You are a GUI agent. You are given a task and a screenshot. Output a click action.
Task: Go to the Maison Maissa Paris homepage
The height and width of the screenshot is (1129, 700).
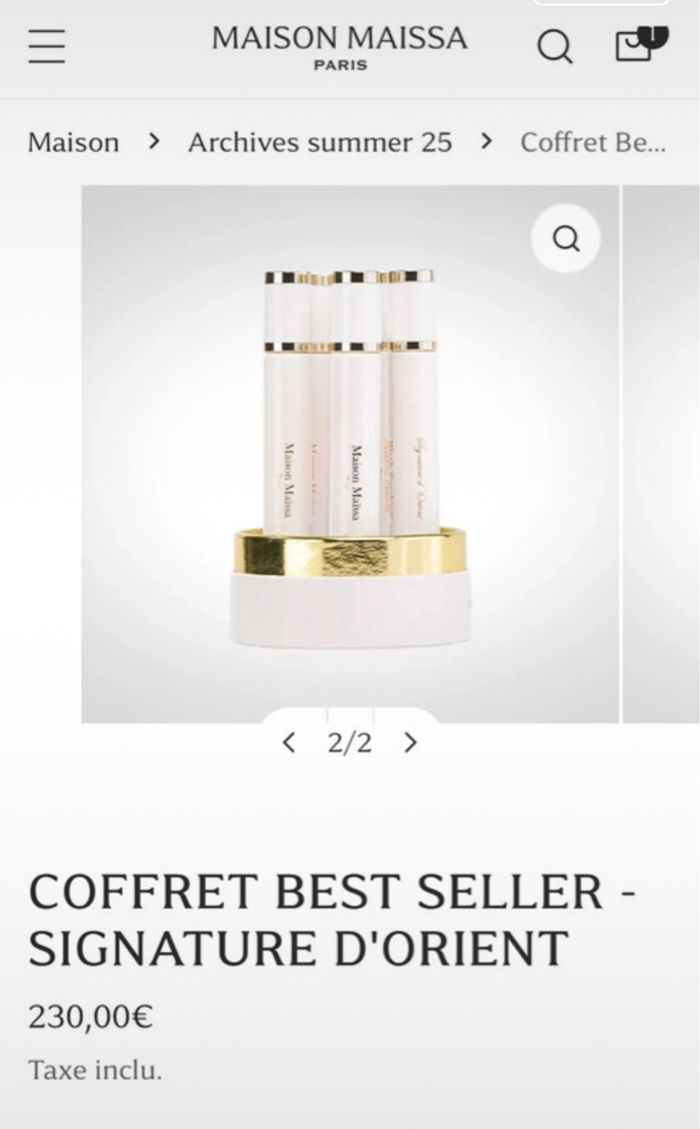(340, 46)
